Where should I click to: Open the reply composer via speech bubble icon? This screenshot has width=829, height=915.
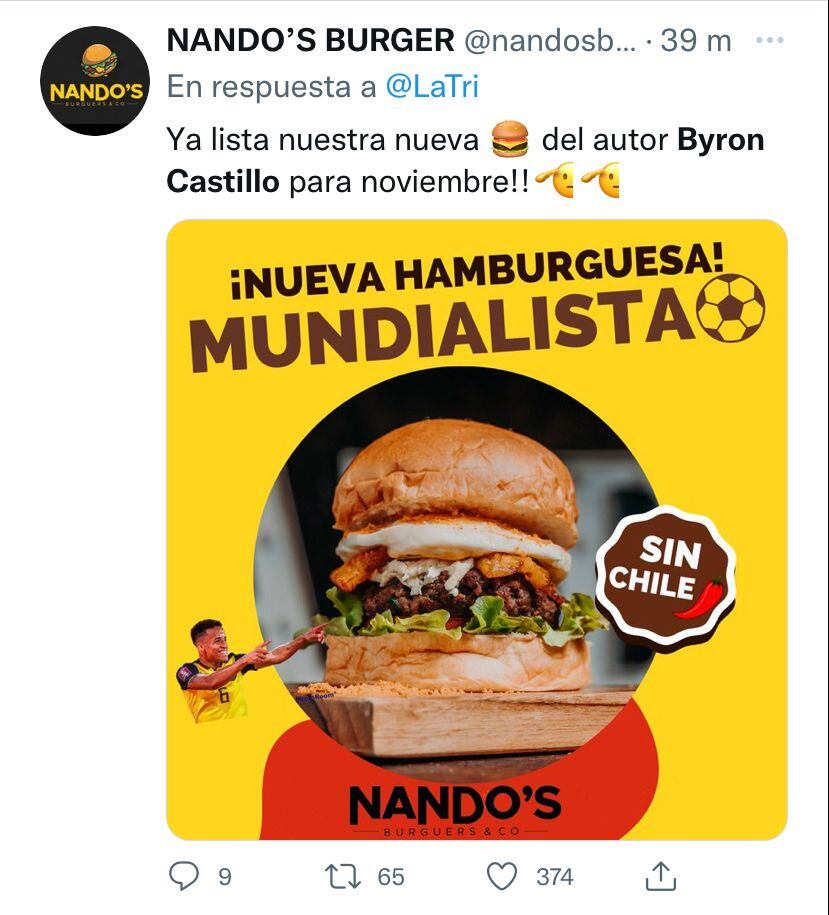tap(185, 875)
